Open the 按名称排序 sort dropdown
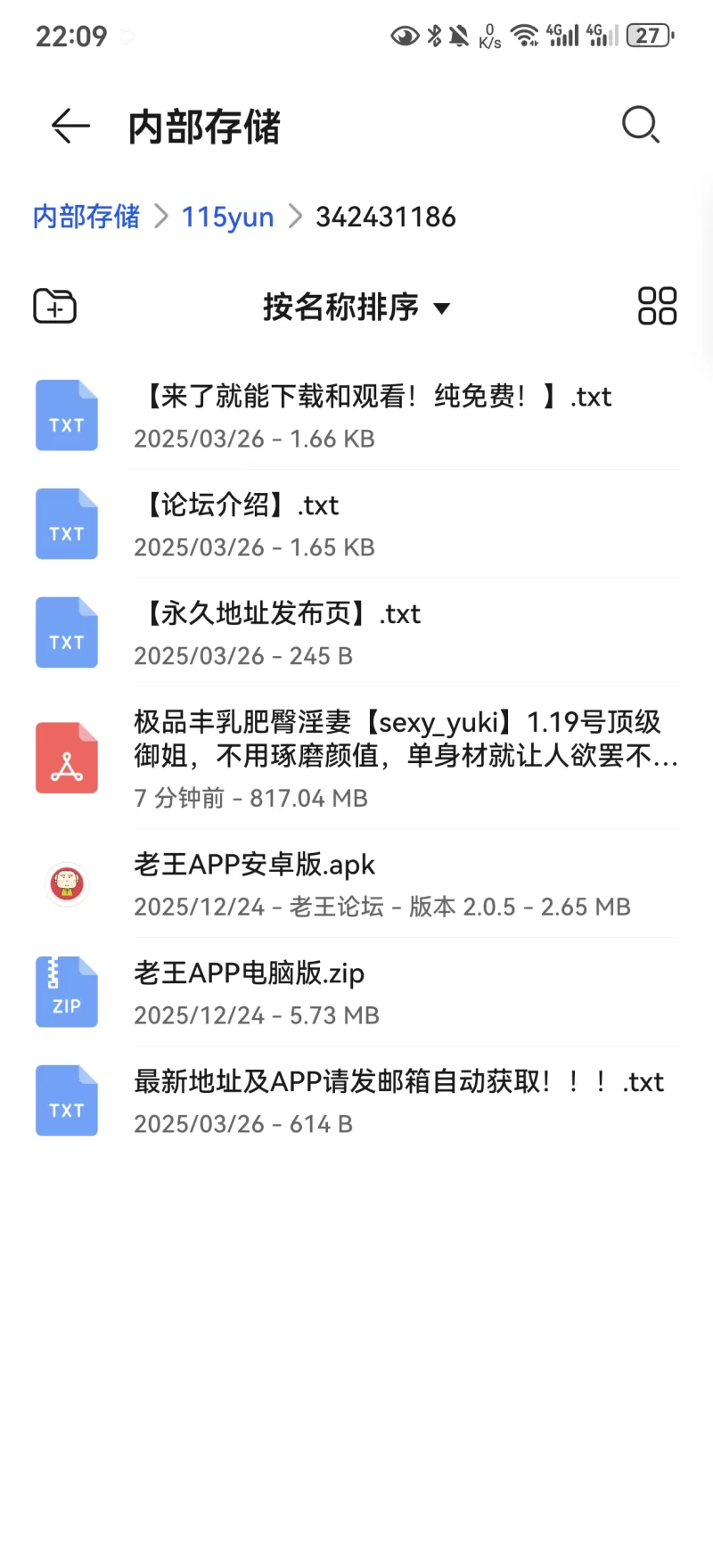The width and height of the screenshot is (713, 1568). (x=356, y=307)
